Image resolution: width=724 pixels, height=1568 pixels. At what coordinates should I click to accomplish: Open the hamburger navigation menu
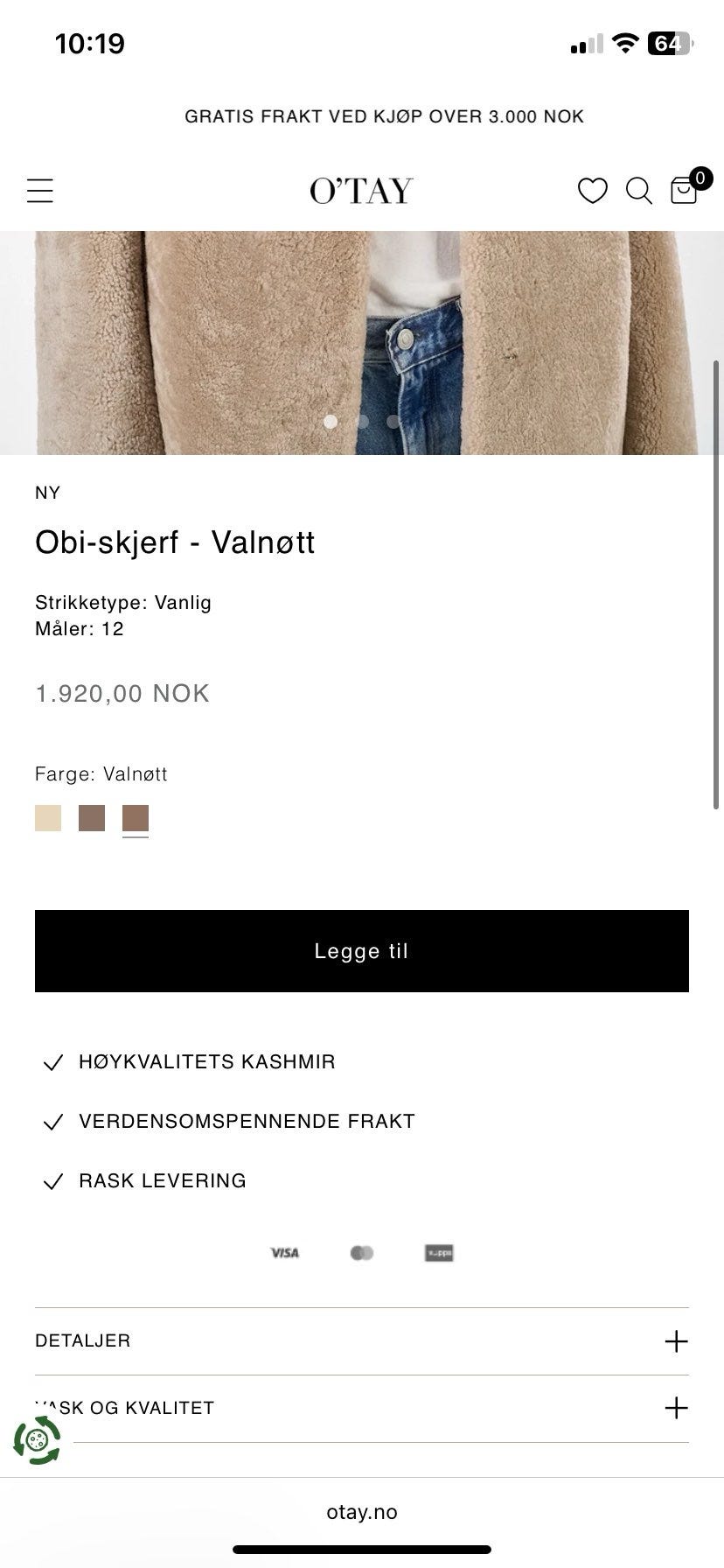pyautogui.click(x=40, y=189)
